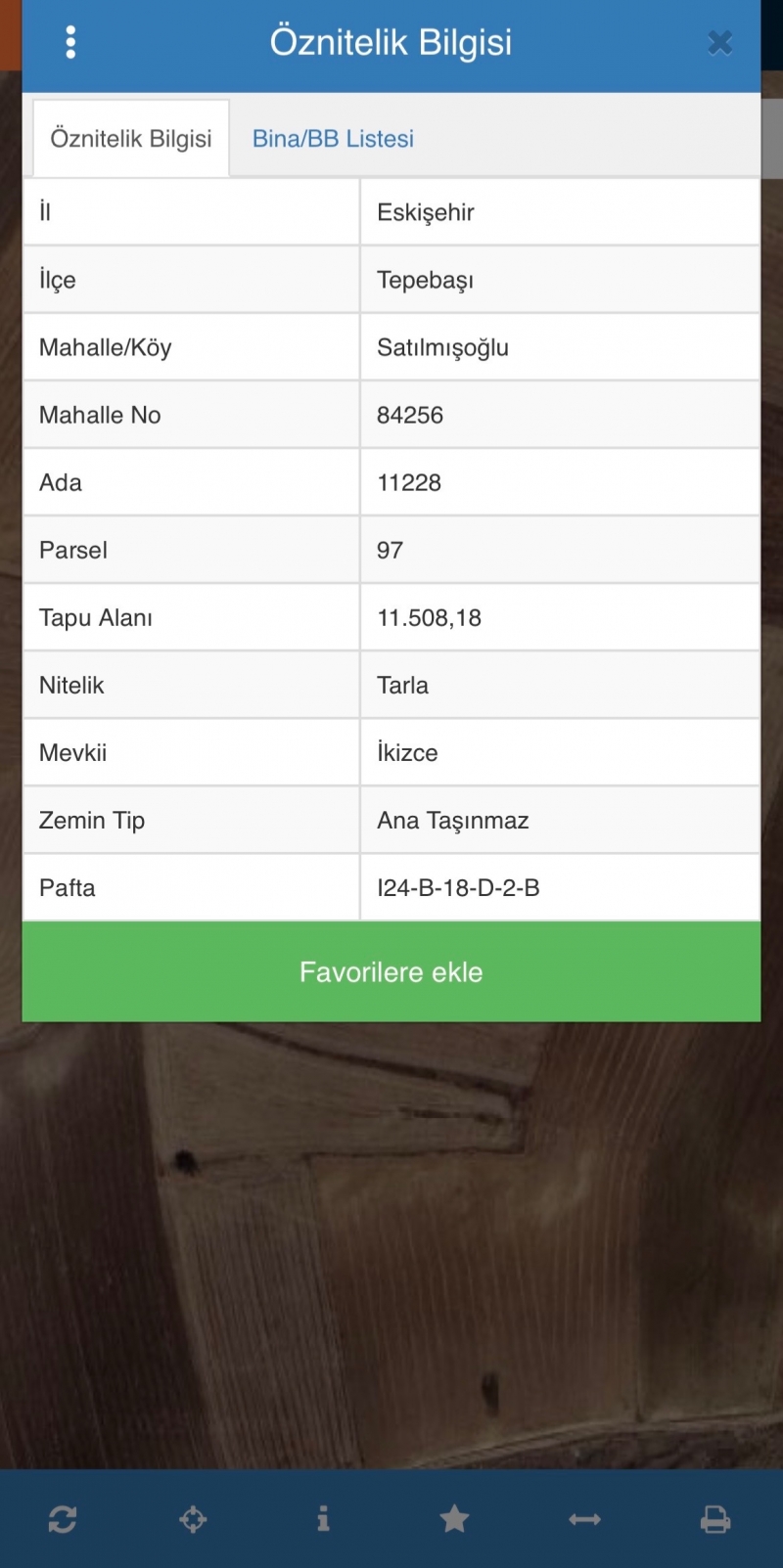Close the Öznitelik Bilgisi dialog
The width and height of the screenshot is (783, 1568).
point(719,43)
